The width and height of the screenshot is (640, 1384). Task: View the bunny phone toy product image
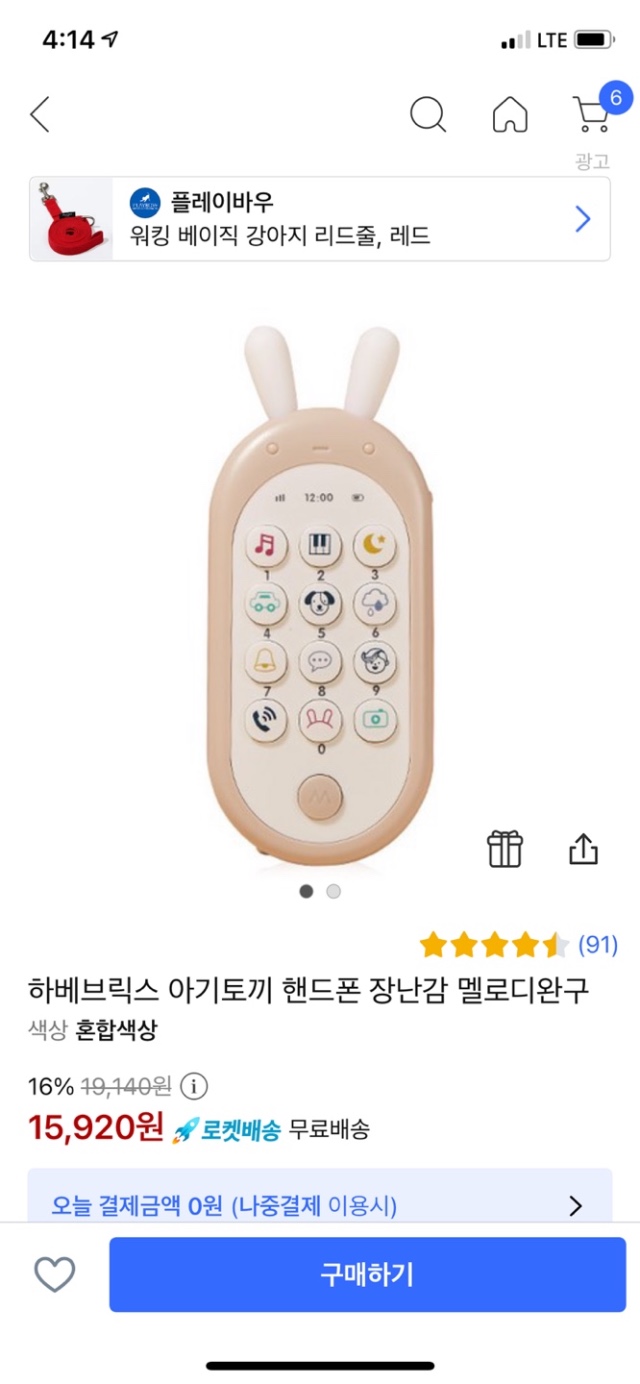tap(320, 590)
